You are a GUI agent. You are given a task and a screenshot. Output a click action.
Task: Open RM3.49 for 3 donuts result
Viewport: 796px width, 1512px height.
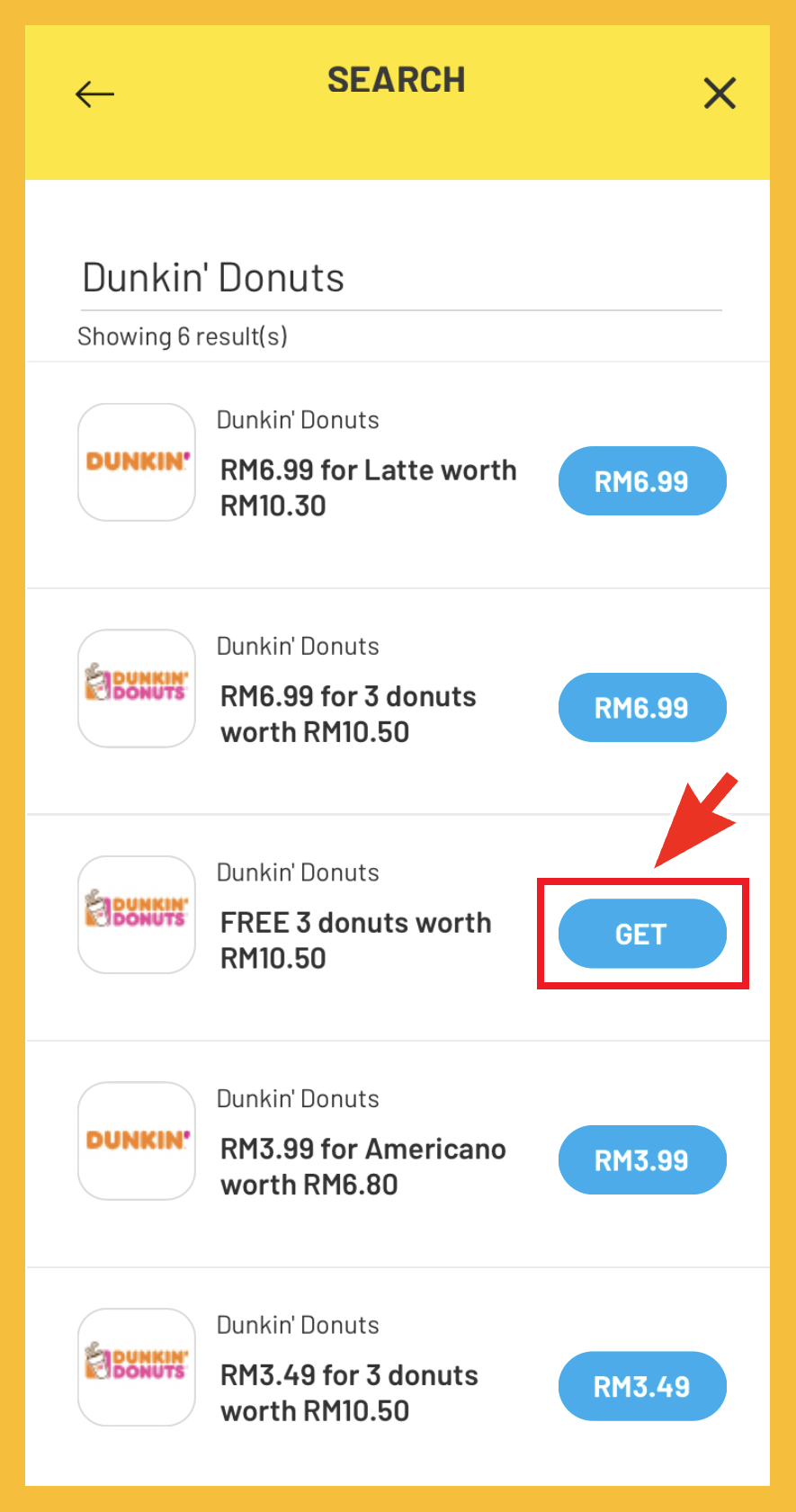349,1392
